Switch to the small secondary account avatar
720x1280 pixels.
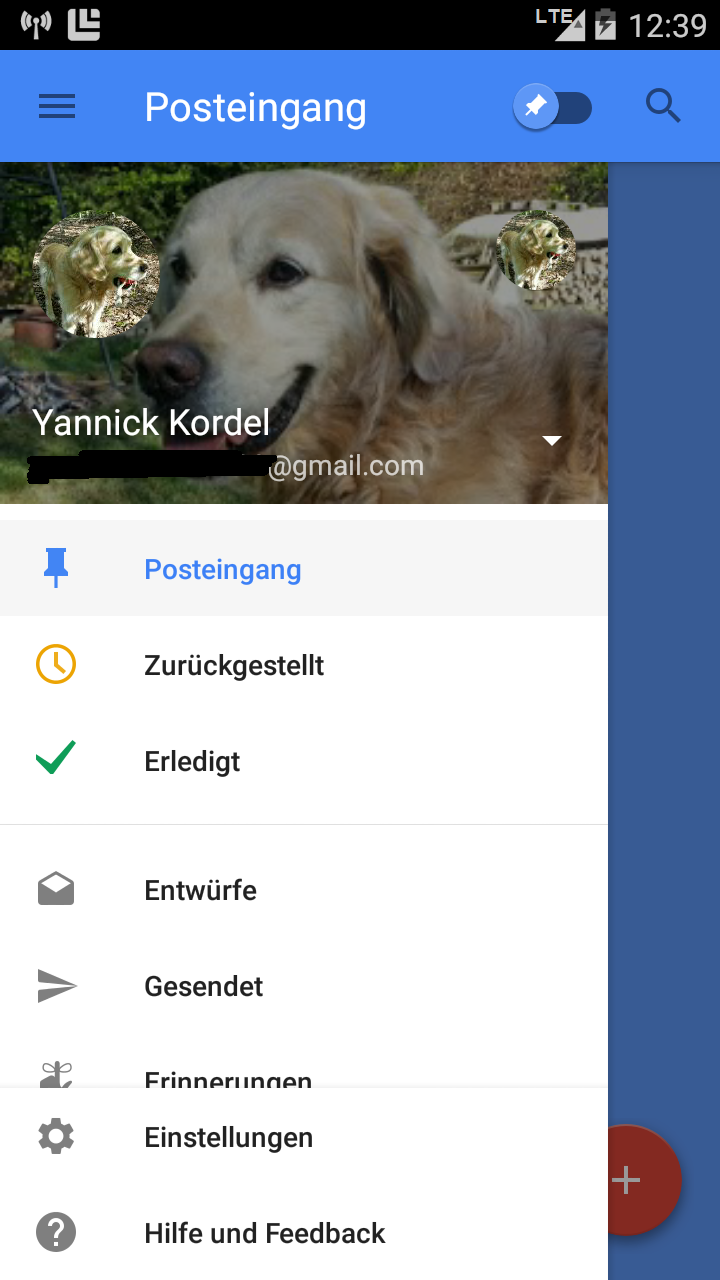point(537,250)
